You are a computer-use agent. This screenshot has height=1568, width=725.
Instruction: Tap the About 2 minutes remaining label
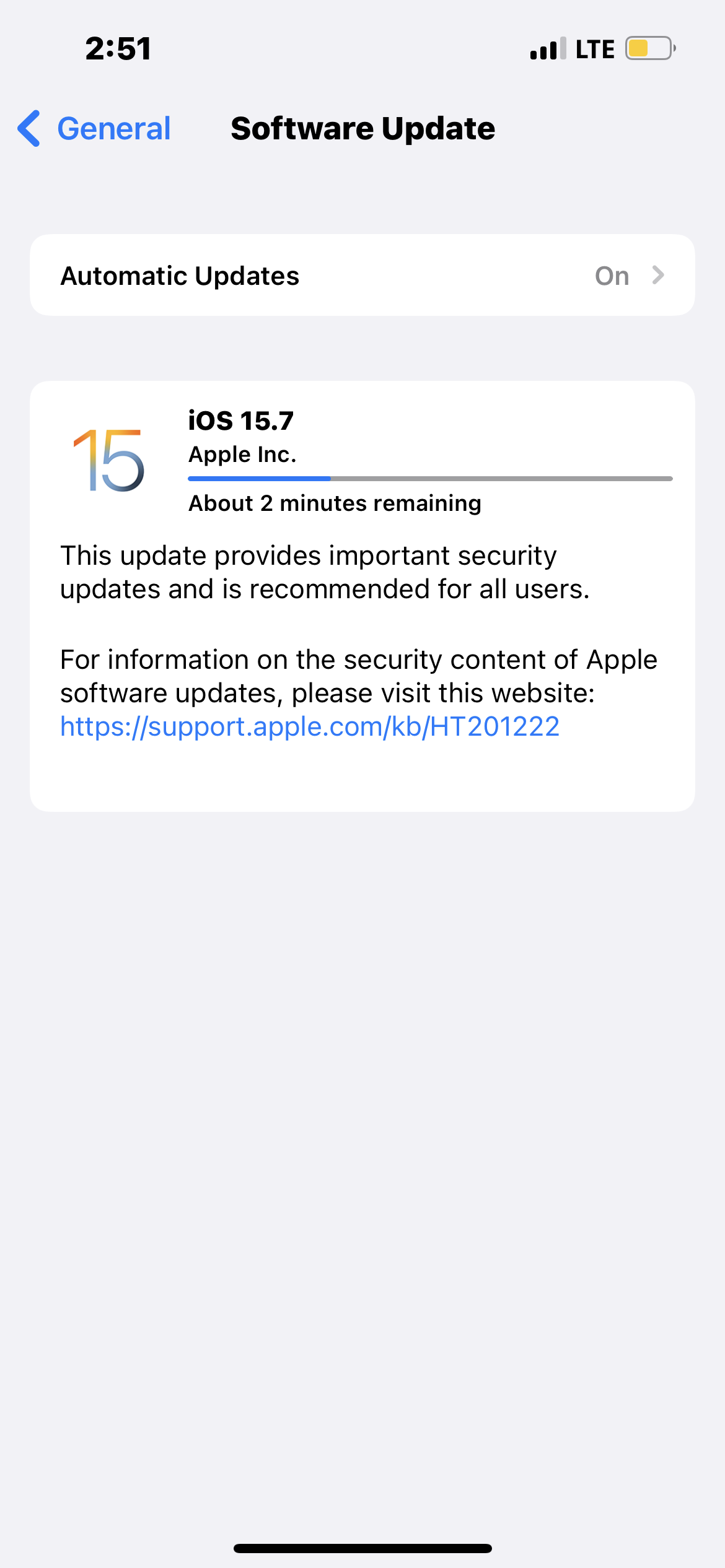click(x=335, y=503)
